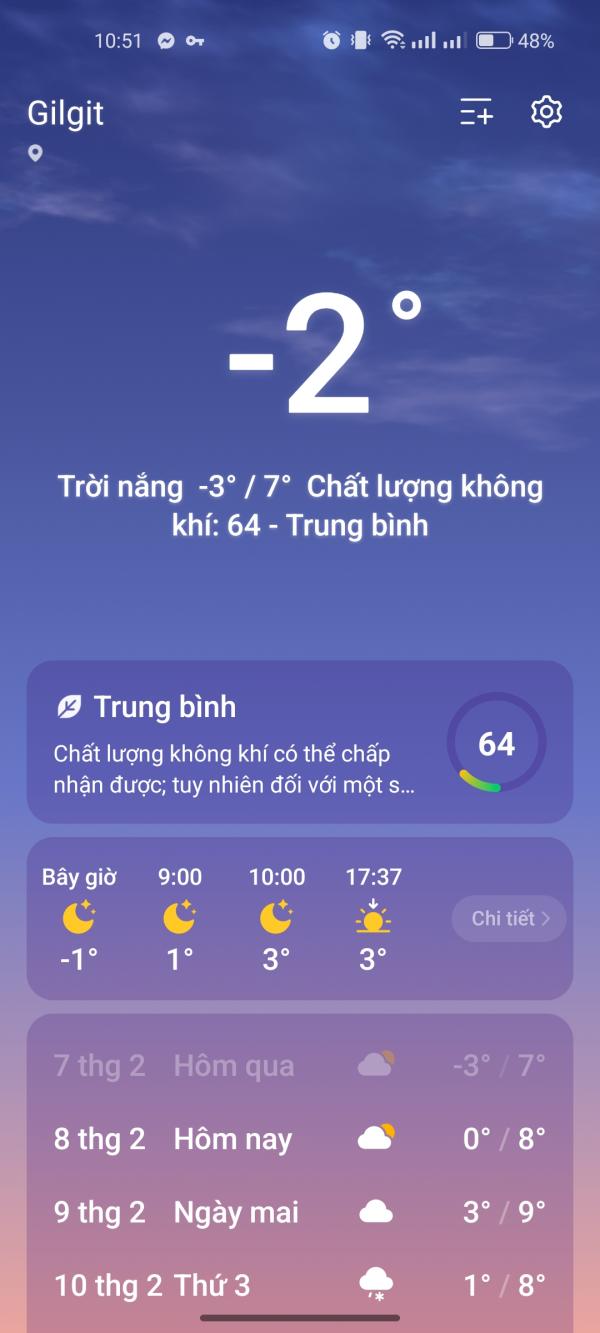
Task: Open the forecast for Thứ 3
Action: point(299,1285)
